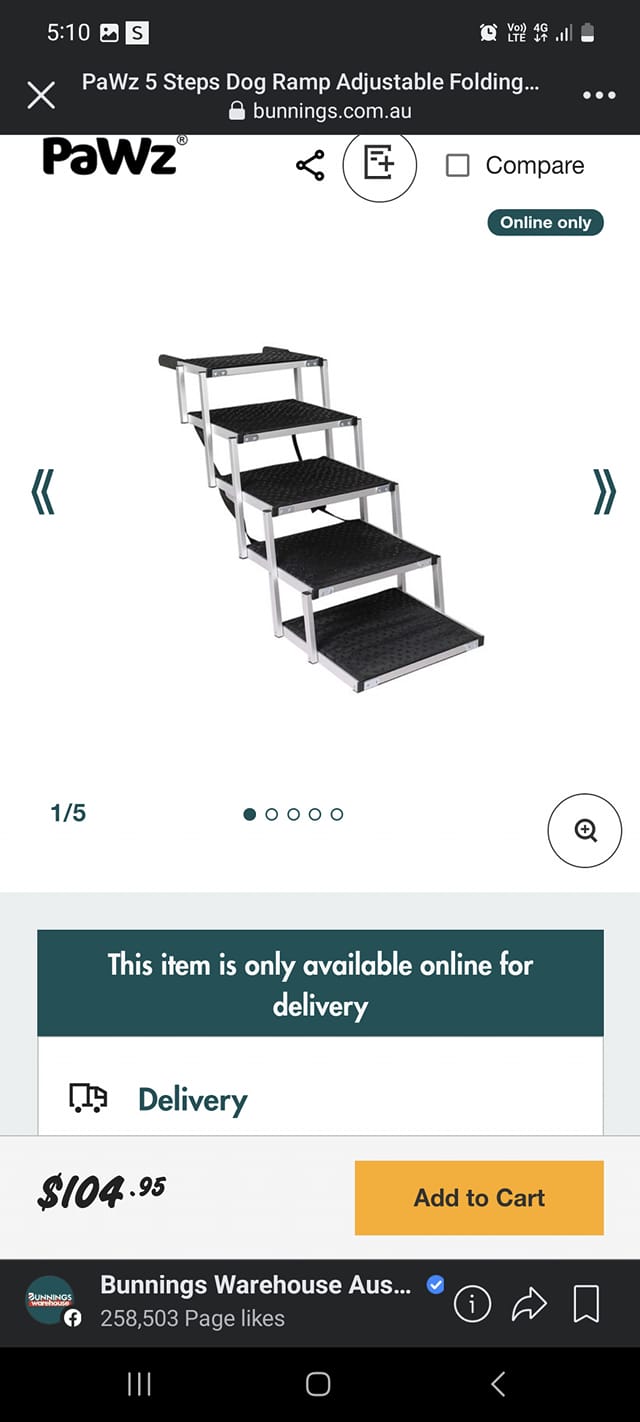Image resolution: width=640 pixels, height=1422 pixels.
Task: Share this dog ramp product
Action: pyautogui.click(x=310, y=166)
